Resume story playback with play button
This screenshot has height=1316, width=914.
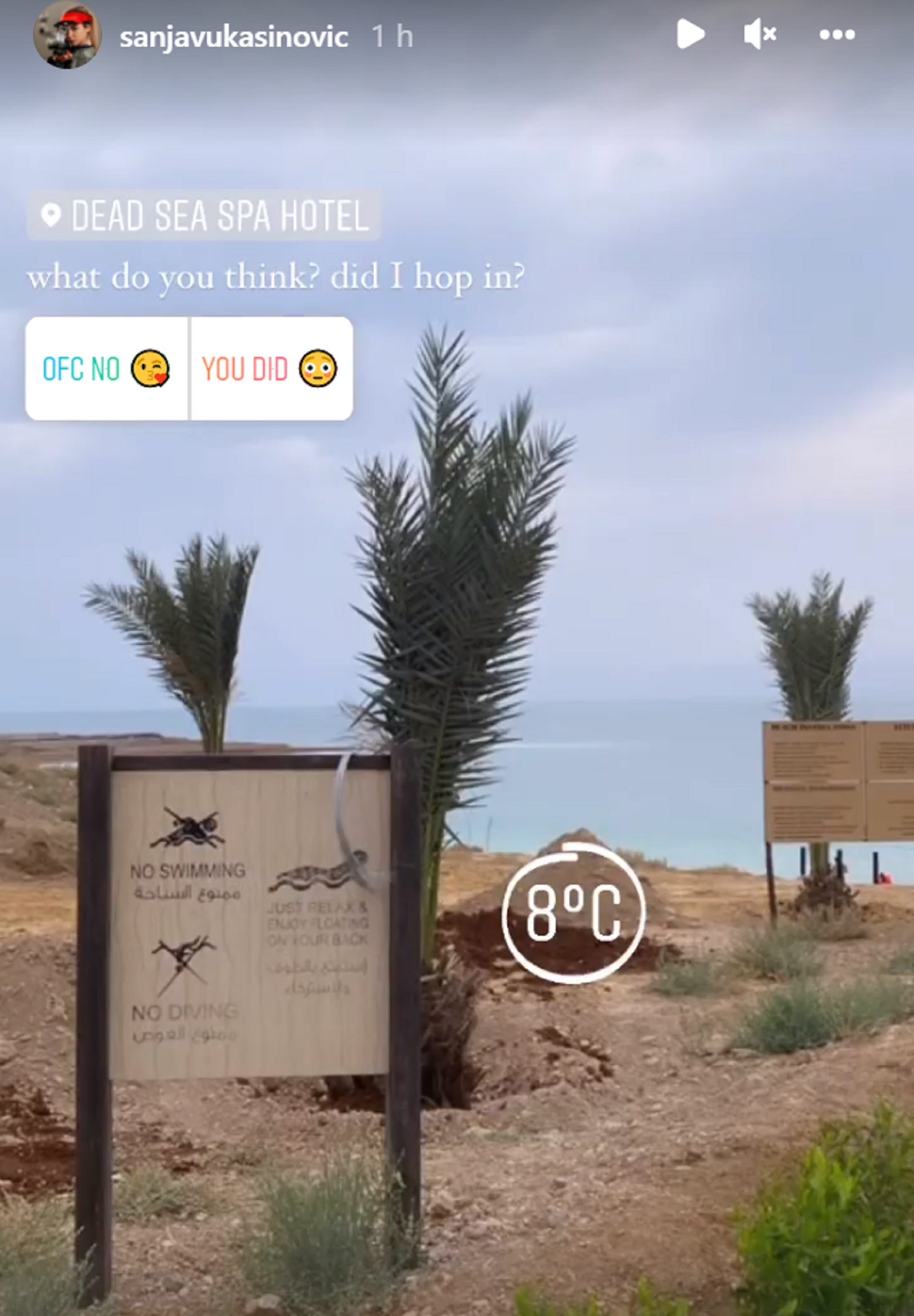click(690, 34)
